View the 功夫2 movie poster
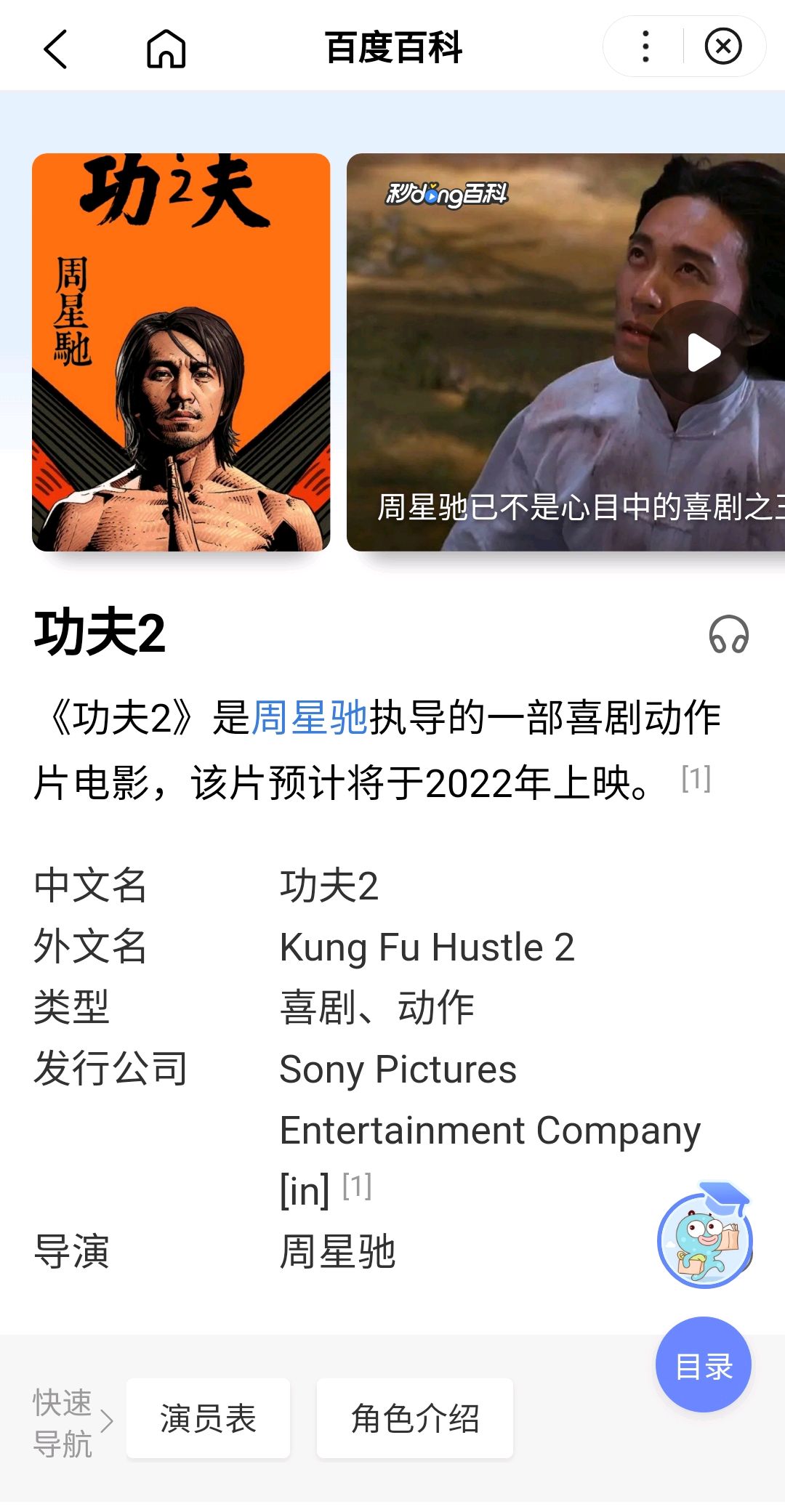This screenshot has height=1512, width=785. point(181,352)
